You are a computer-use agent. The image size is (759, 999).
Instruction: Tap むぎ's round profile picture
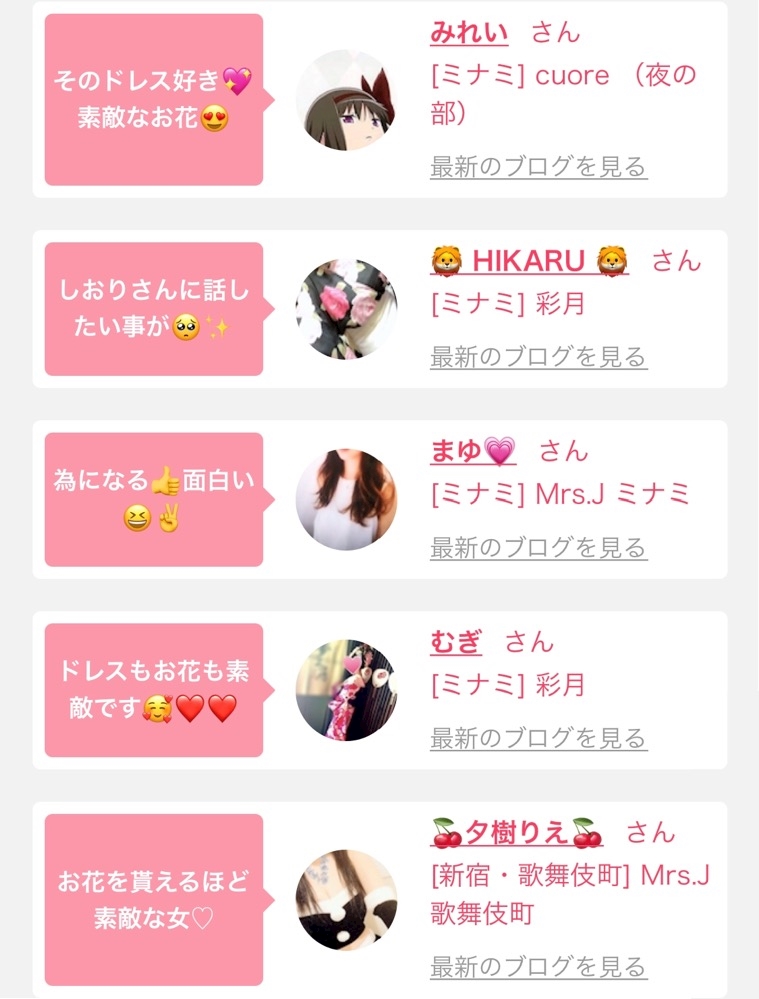(x=346, y=690)
